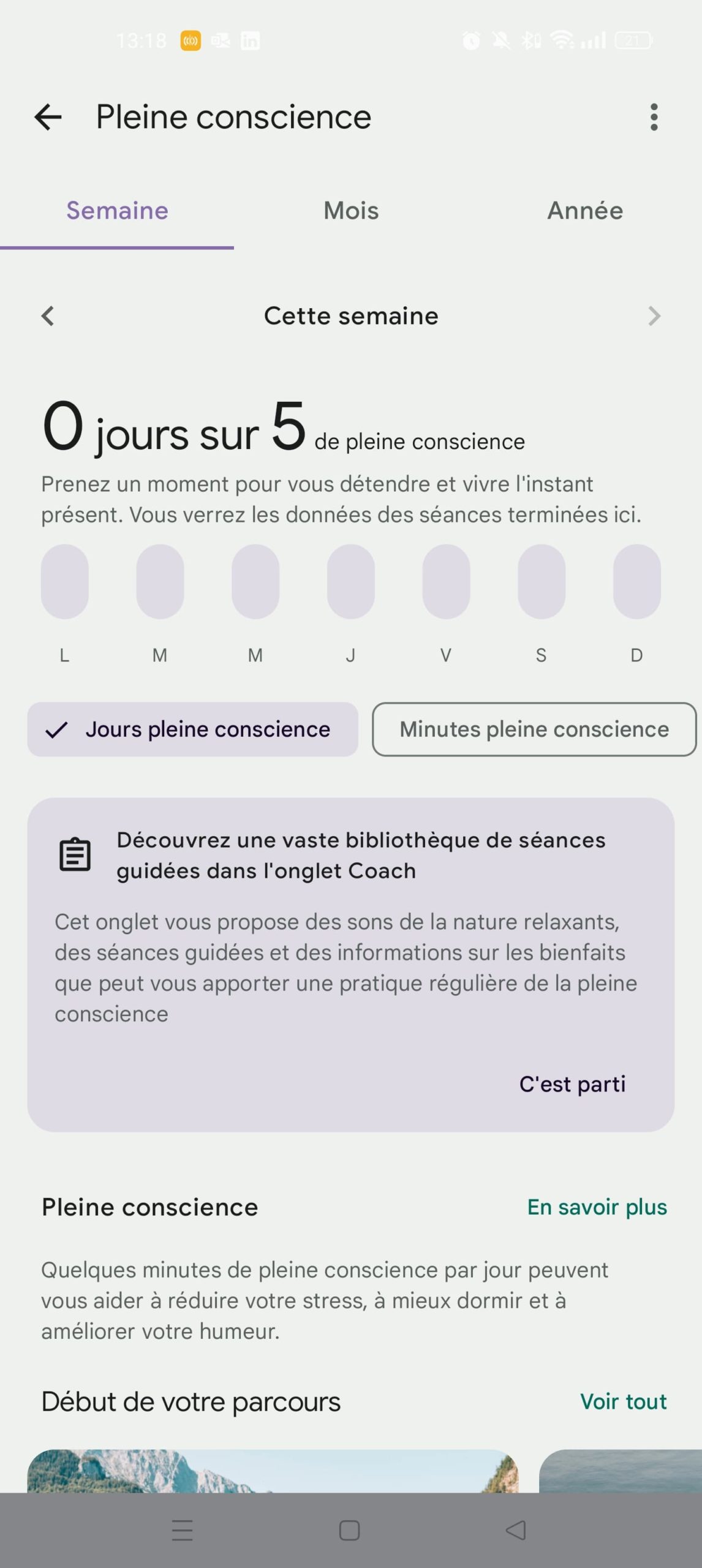
Task: Tap Voir tout for Début de votre parcours
Action: [x=623, y=1401]
